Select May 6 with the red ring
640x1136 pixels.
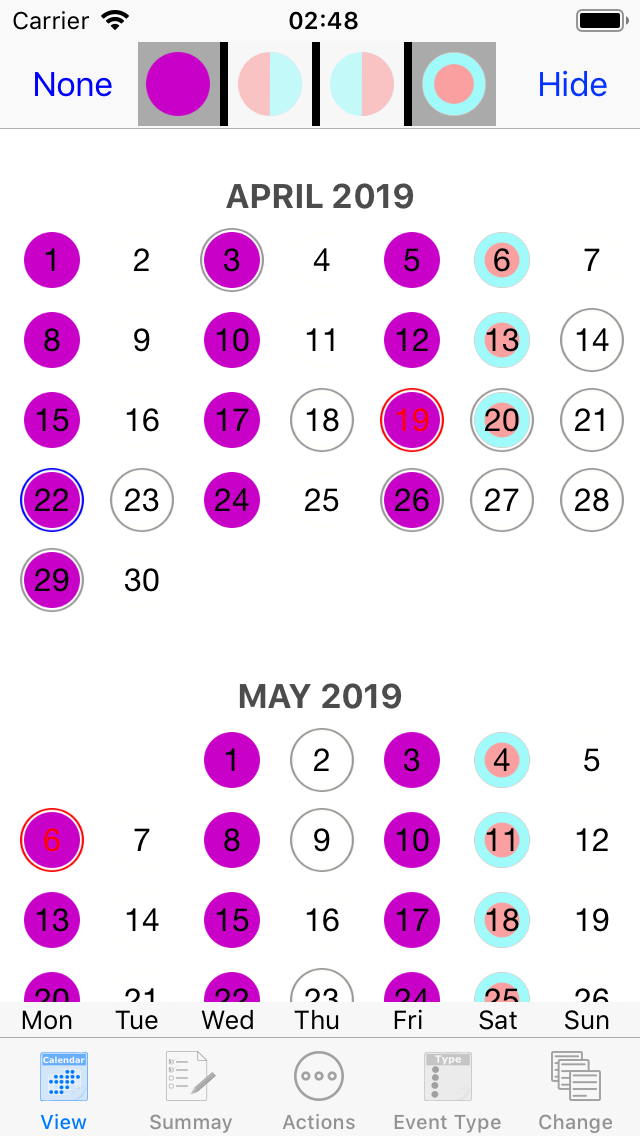(x=51, y=840)
